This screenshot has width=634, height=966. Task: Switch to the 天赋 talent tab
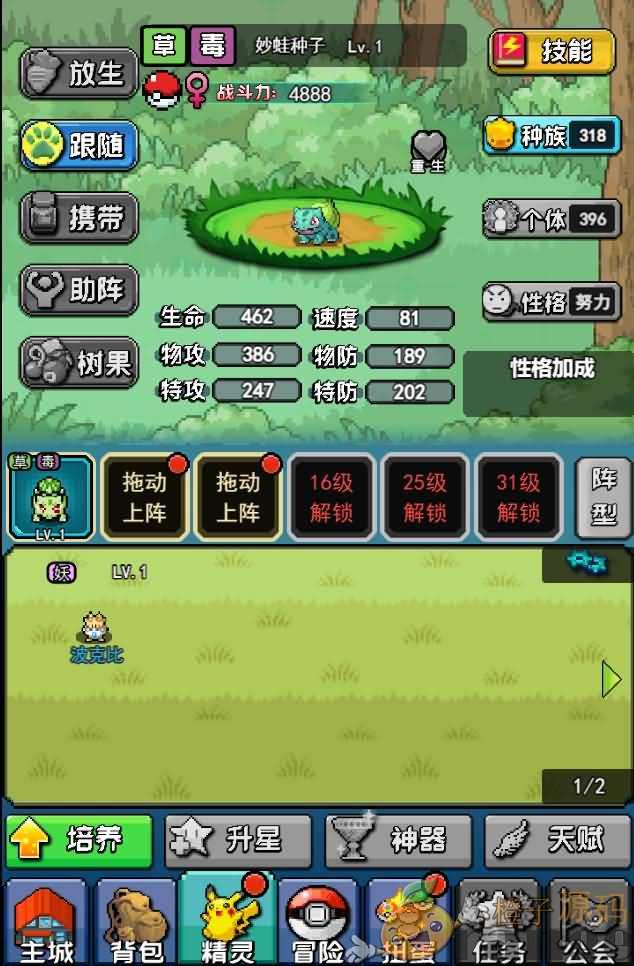pos(557,840)
